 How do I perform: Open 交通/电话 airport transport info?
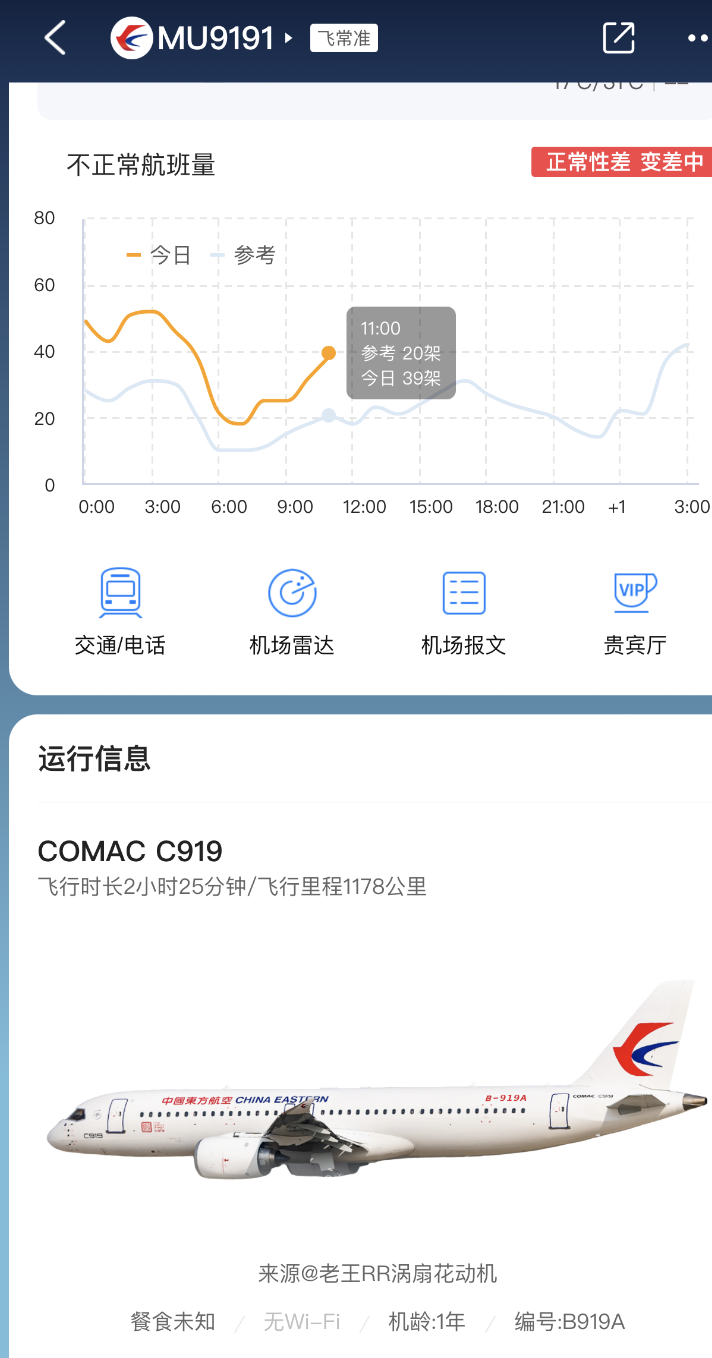coord(120,611)
